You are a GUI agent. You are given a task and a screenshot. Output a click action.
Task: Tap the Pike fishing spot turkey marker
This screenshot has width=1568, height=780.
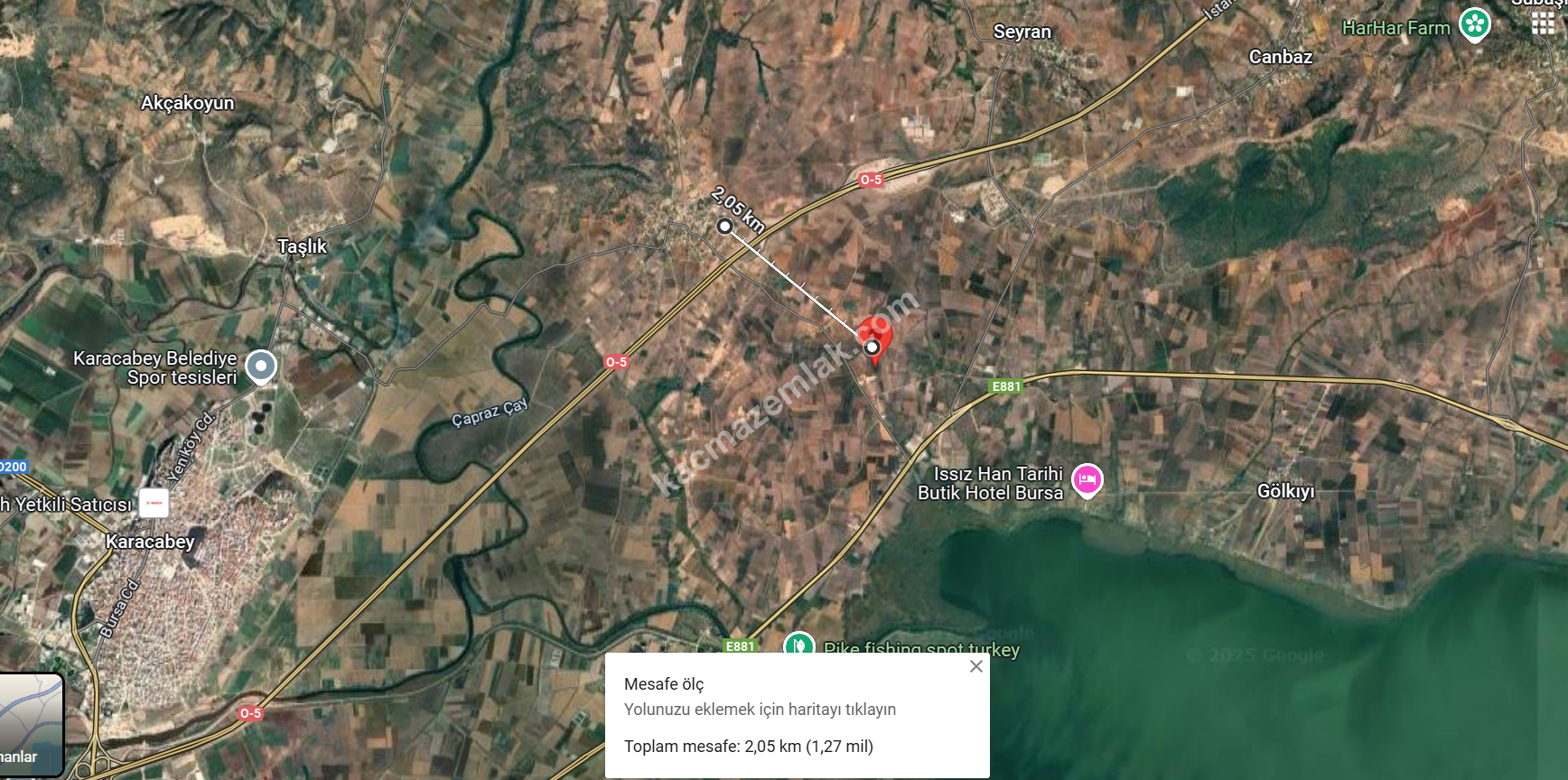click(798, 645)
